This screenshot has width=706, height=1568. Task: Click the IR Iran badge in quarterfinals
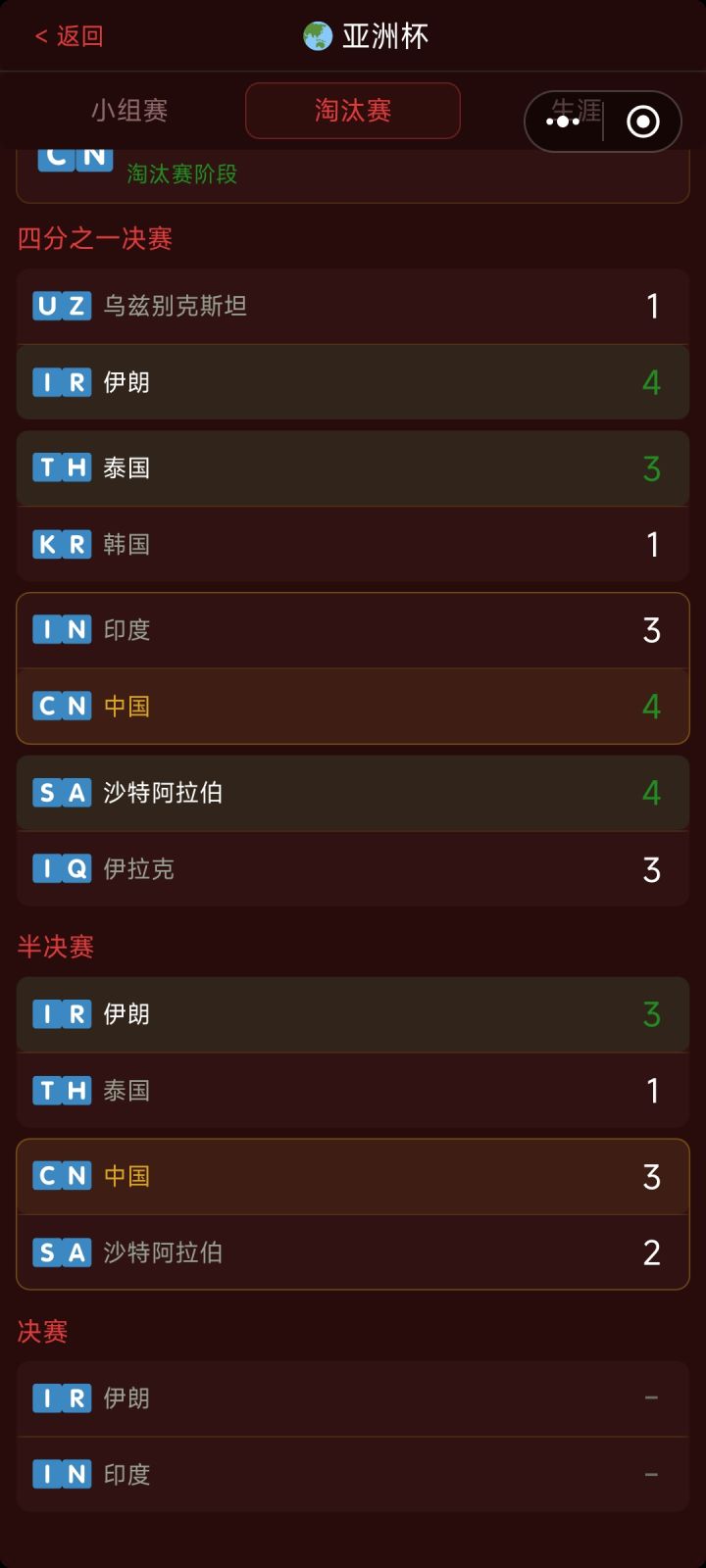62,382
